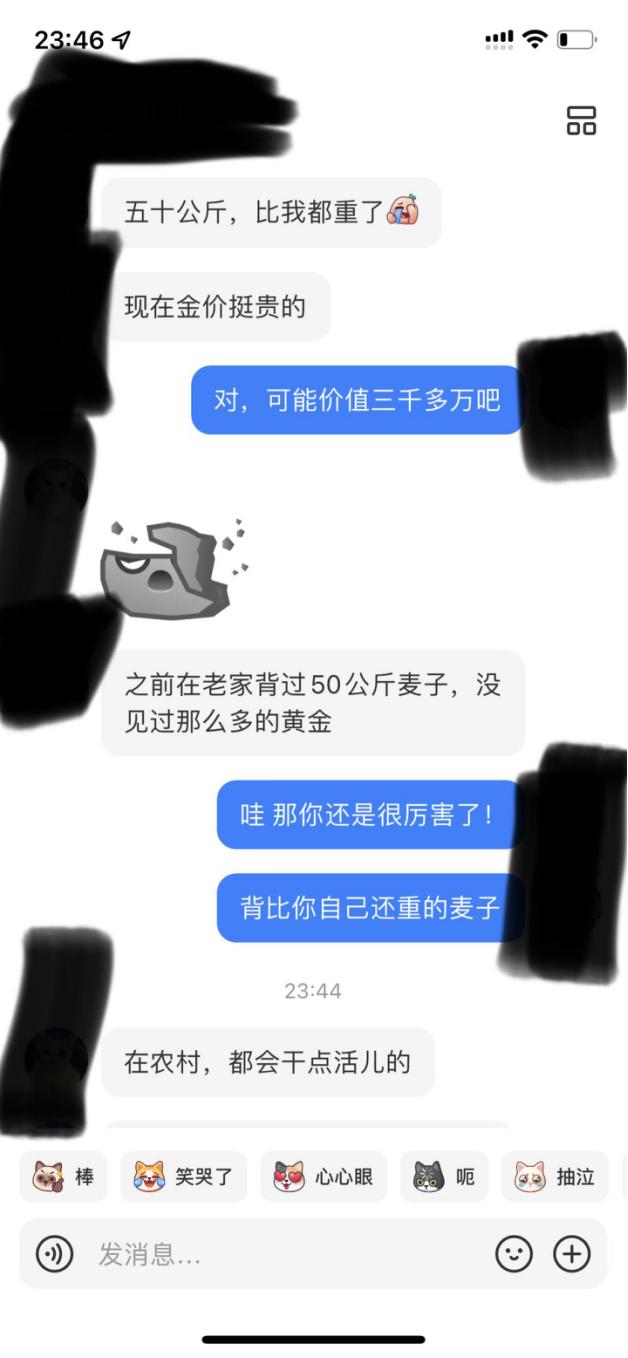Image resolution: width=628 pixels, height=1358 pixels.
Task: Open the plus attachment menu
Action: coord(573,1254)
